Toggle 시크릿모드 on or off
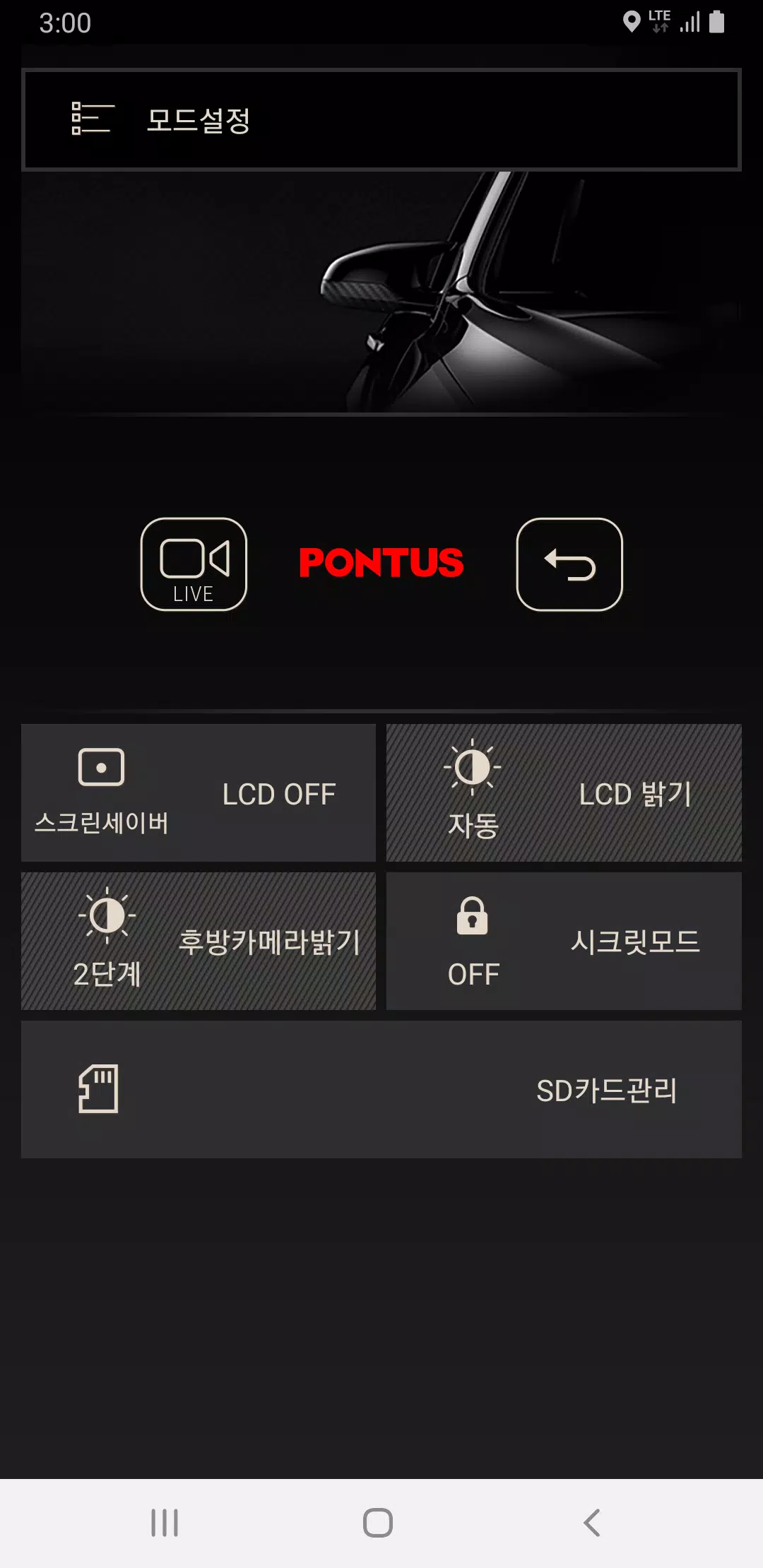763x1568 pixels. (x=564, y=941)
